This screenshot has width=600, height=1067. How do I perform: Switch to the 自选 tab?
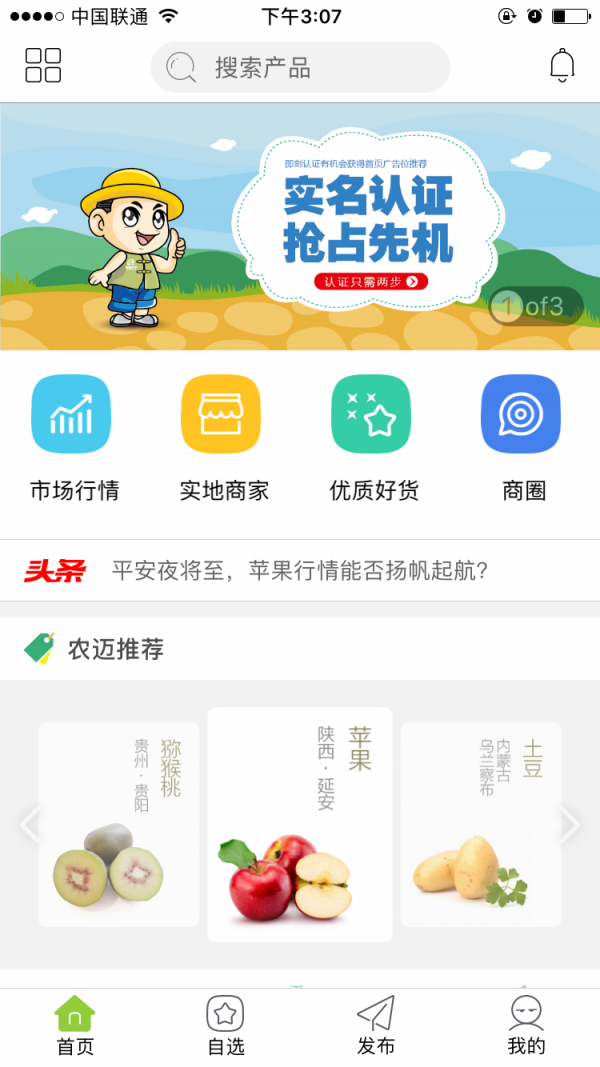tap(225, 1026)
